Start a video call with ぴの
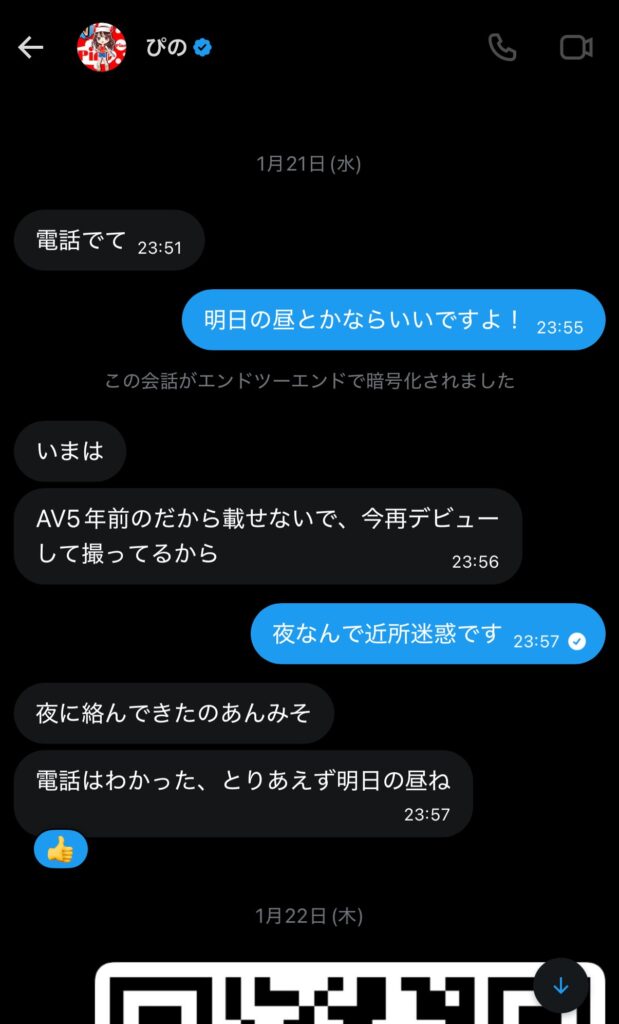Viewport: 619px width, 1024px height. 576,48
